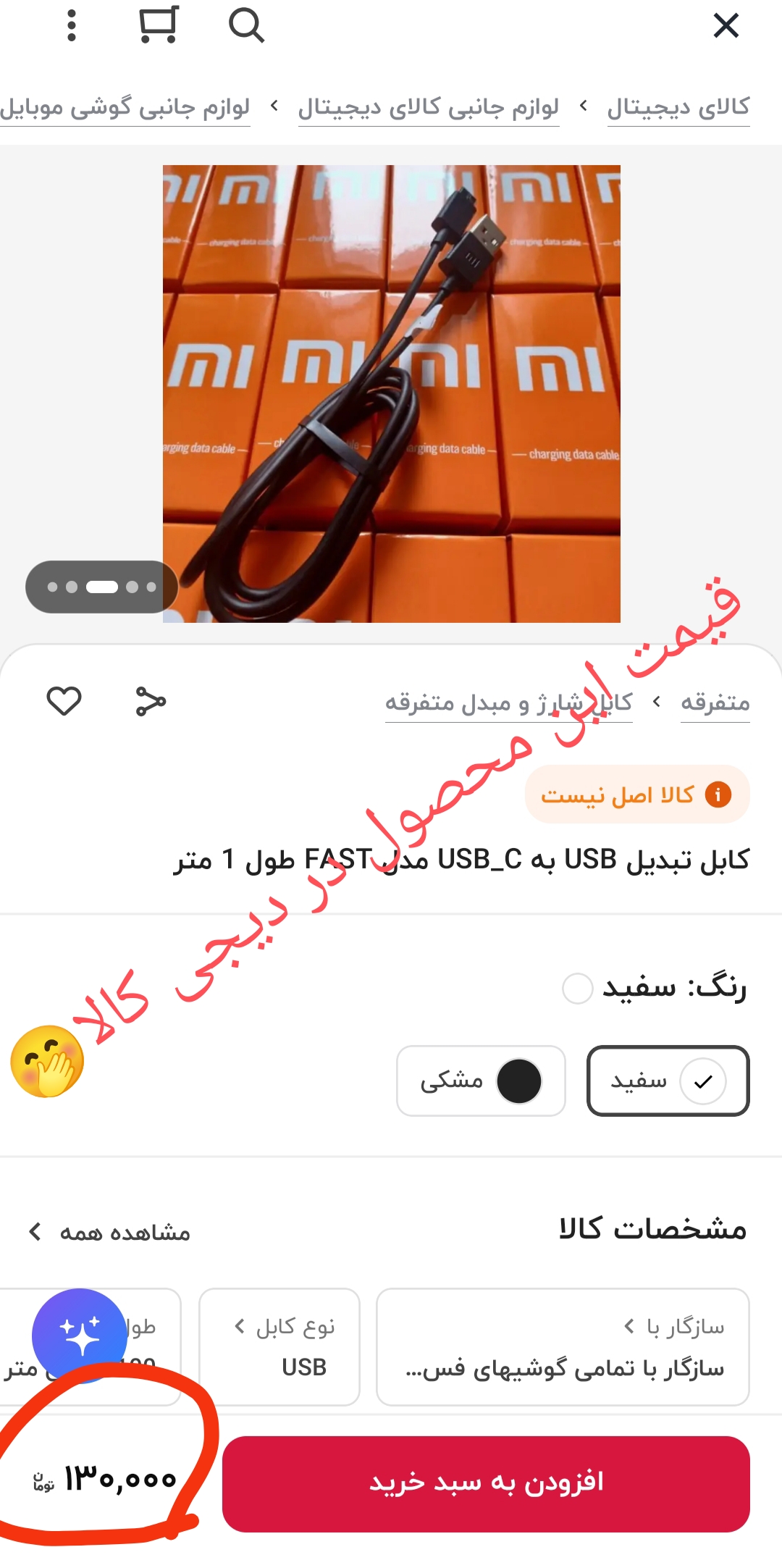The height and width of the screenshot is (1568, 782).
Task: Open the sparkle AI assistant floating button
Action: 80,1335
